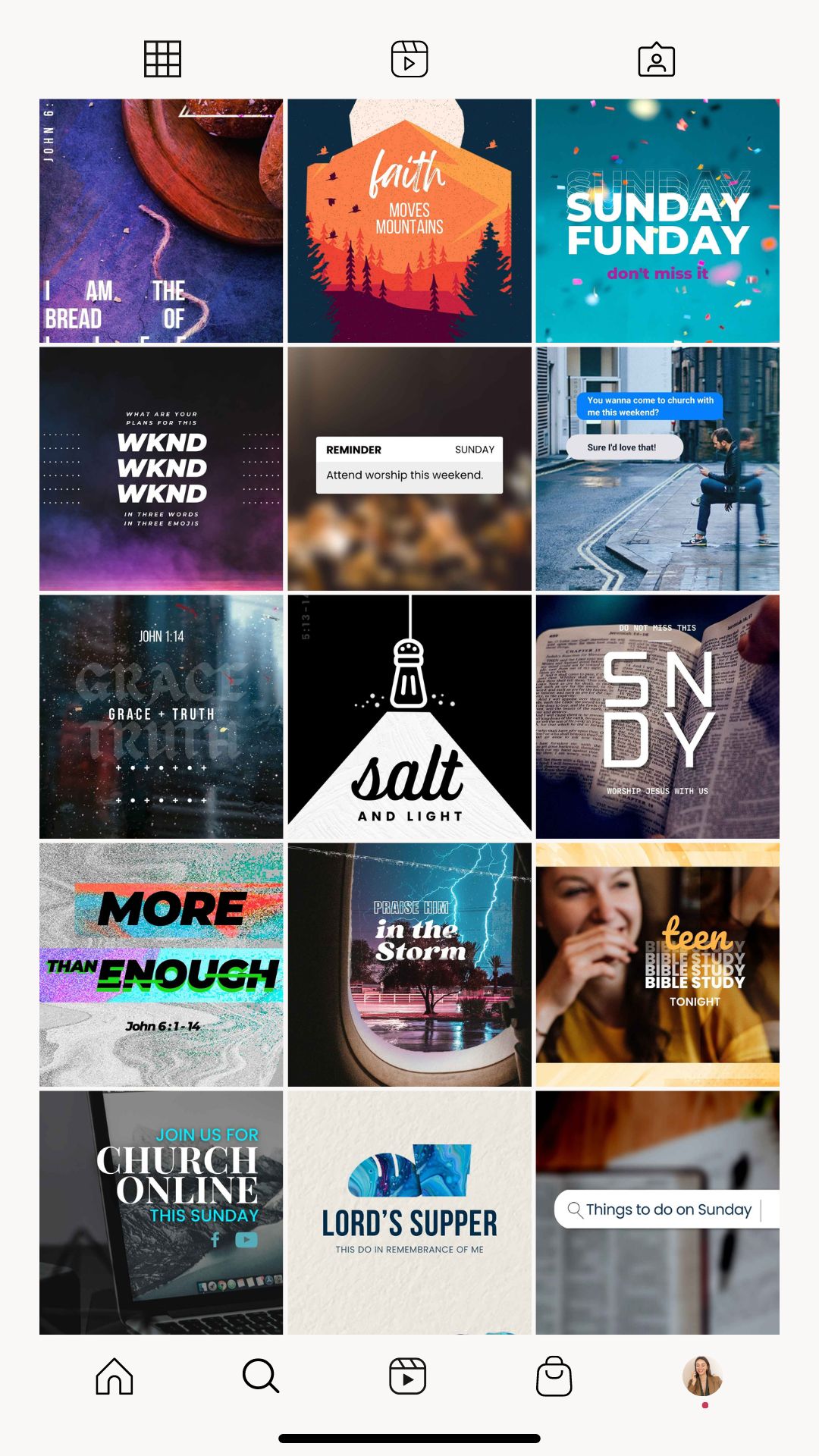Image resolution: width=819 pixels, height=1456 pixels.
Task: View the "Lord's Supper" post
Action: pos(409,1213)
